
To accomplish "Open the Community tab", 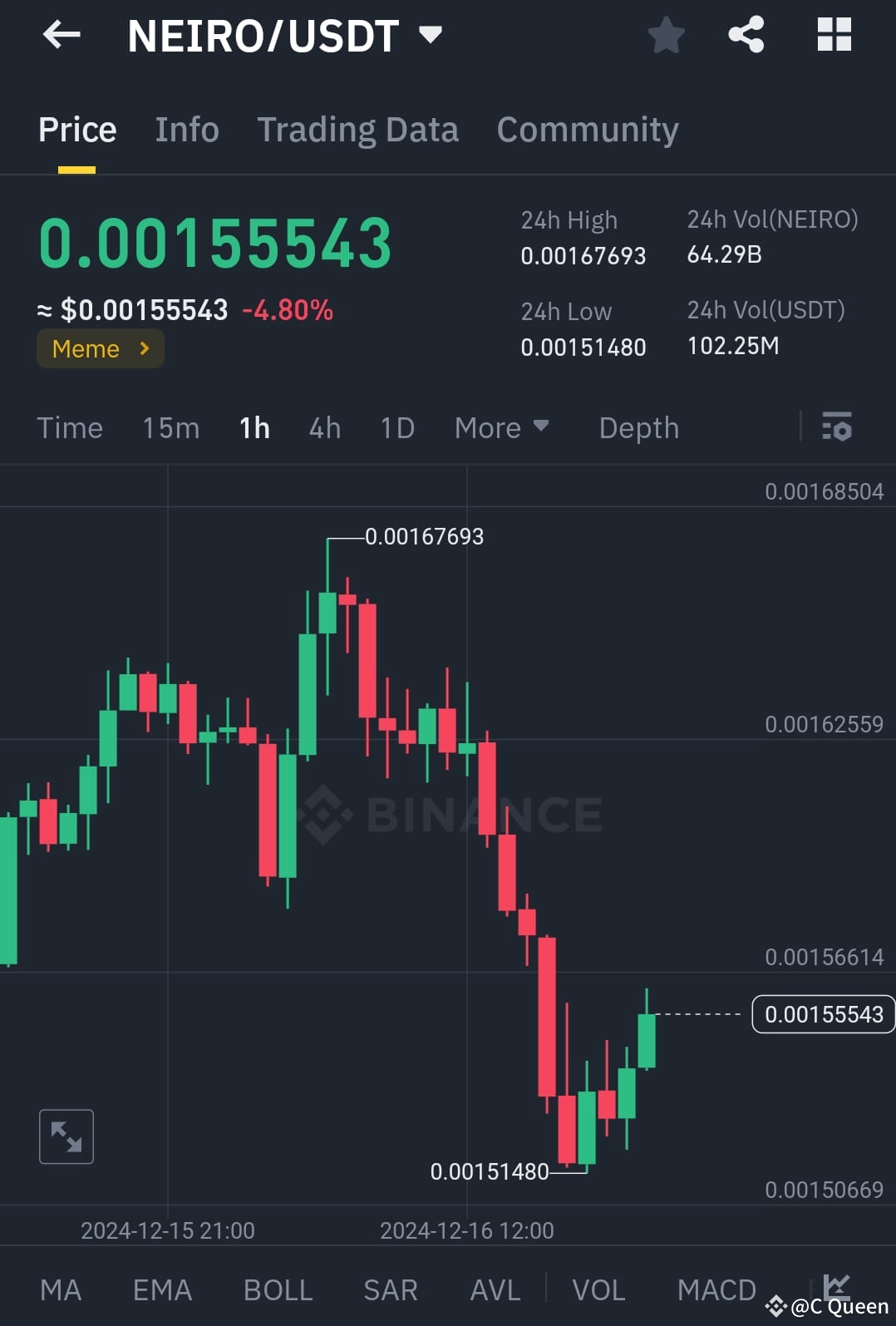I will click(588, 130).
